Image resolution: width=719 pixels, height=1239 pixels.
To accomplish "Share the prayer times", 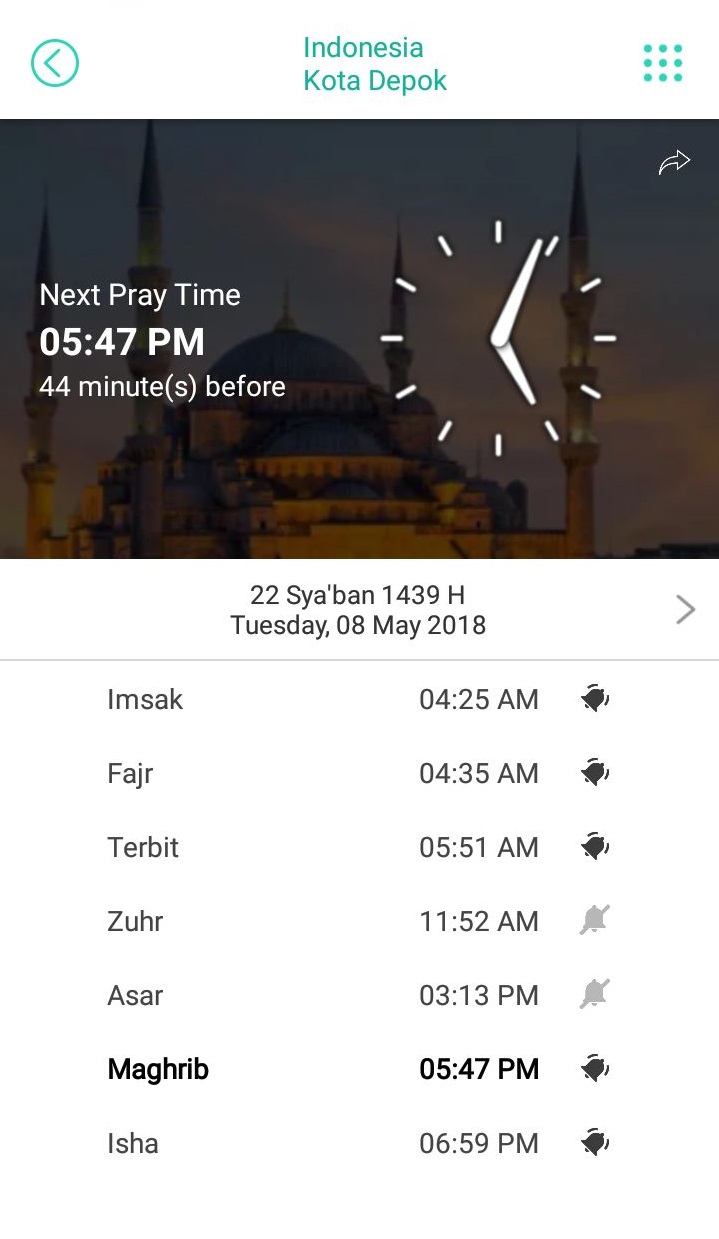I will coord(674,163).
